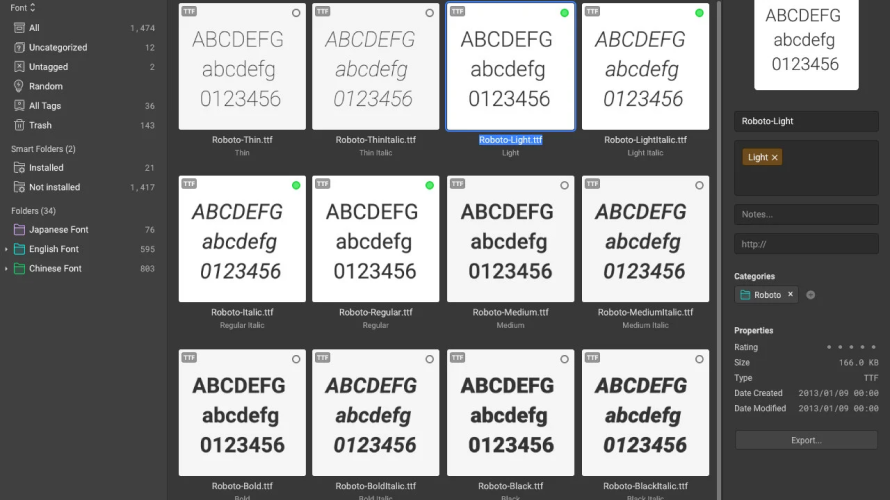Image resolution: width=890 pixels, height=500 pixels.
Task: Open the Random folder
Action: pyautogui.click(x=45, y=86)
